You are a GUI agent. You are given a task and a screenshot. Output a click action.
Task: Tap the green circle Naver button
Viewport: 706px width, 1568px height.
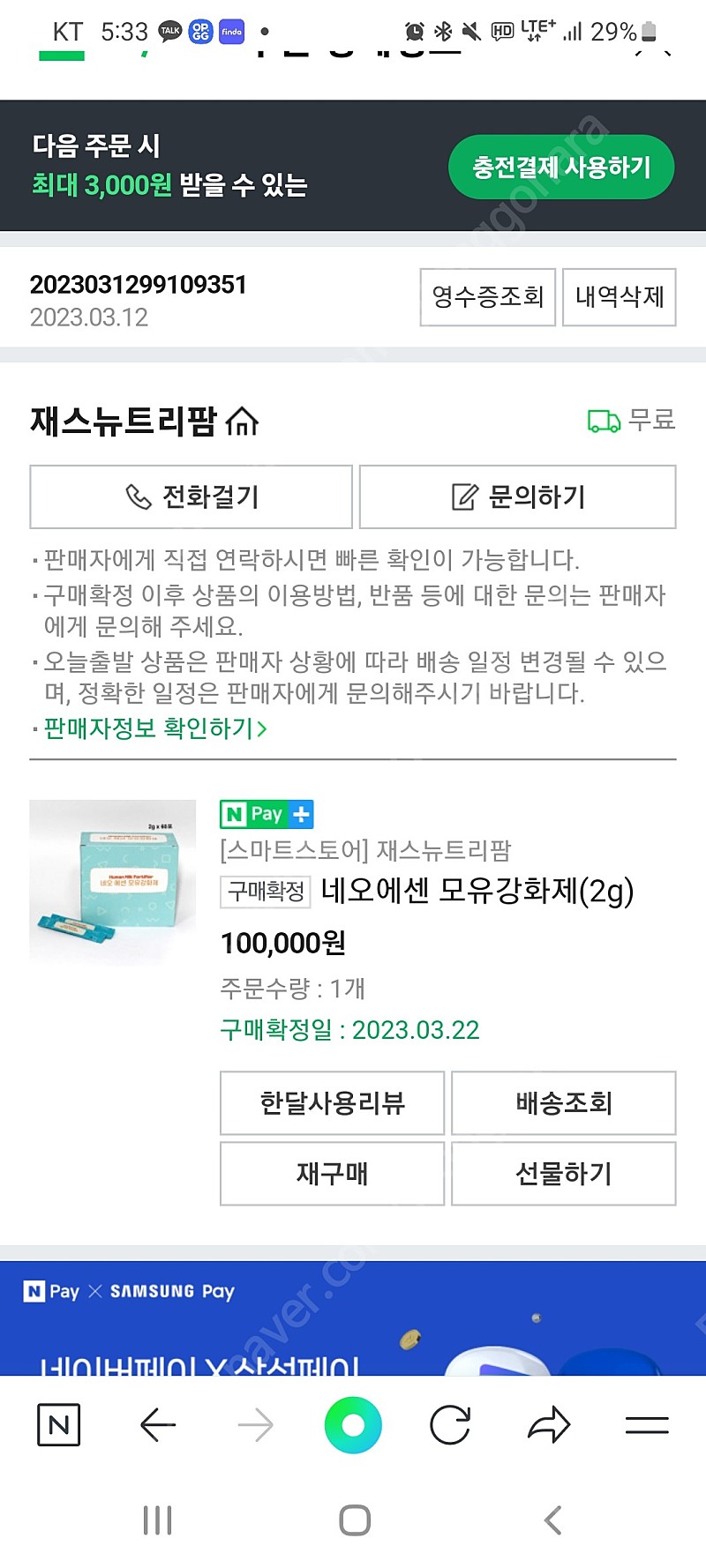coord(353,1424)
